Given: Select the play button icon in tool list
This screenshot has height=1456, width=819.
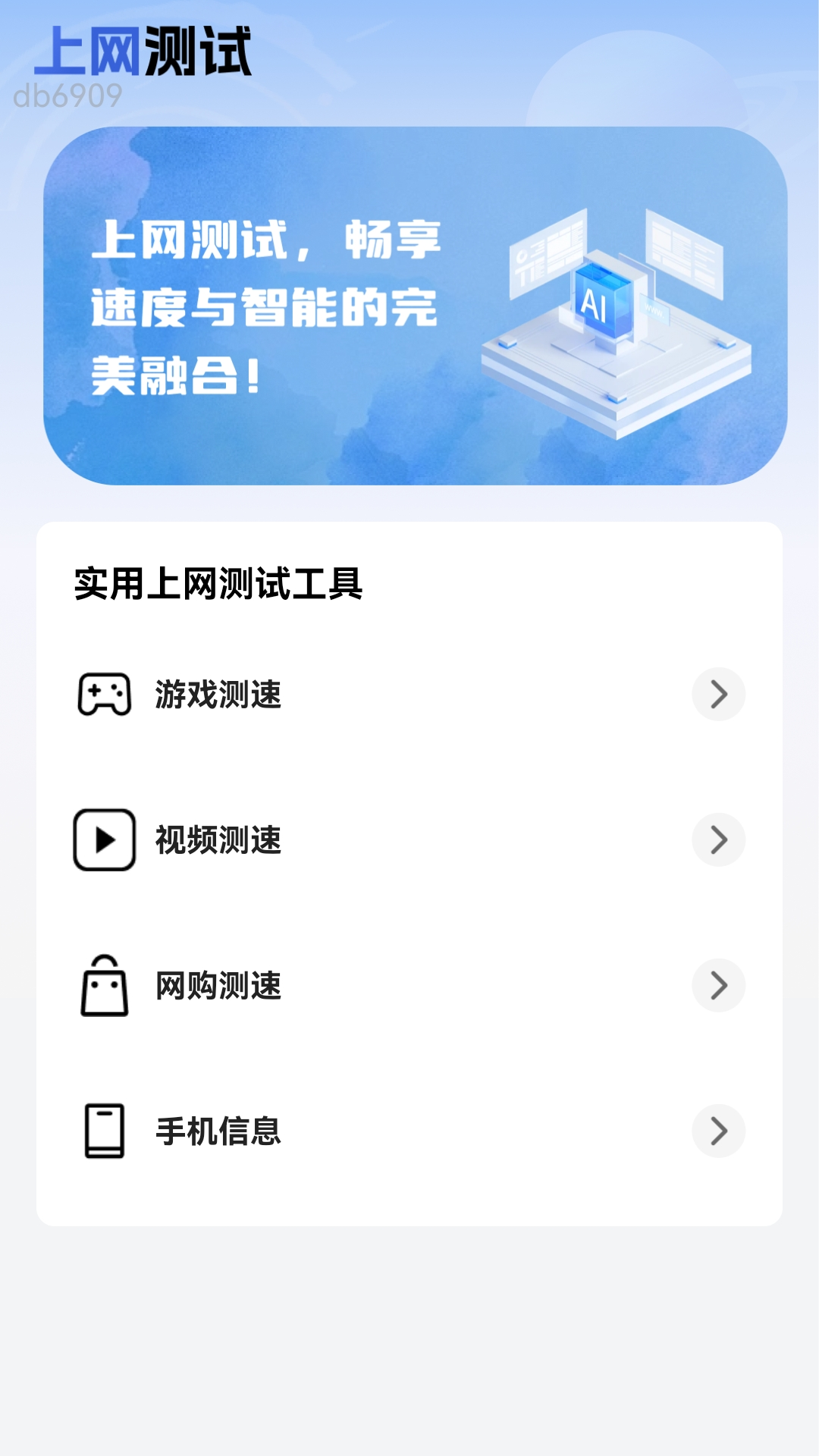Looking at the screenshot, I should pyautogui.click(x=104, y=839).
